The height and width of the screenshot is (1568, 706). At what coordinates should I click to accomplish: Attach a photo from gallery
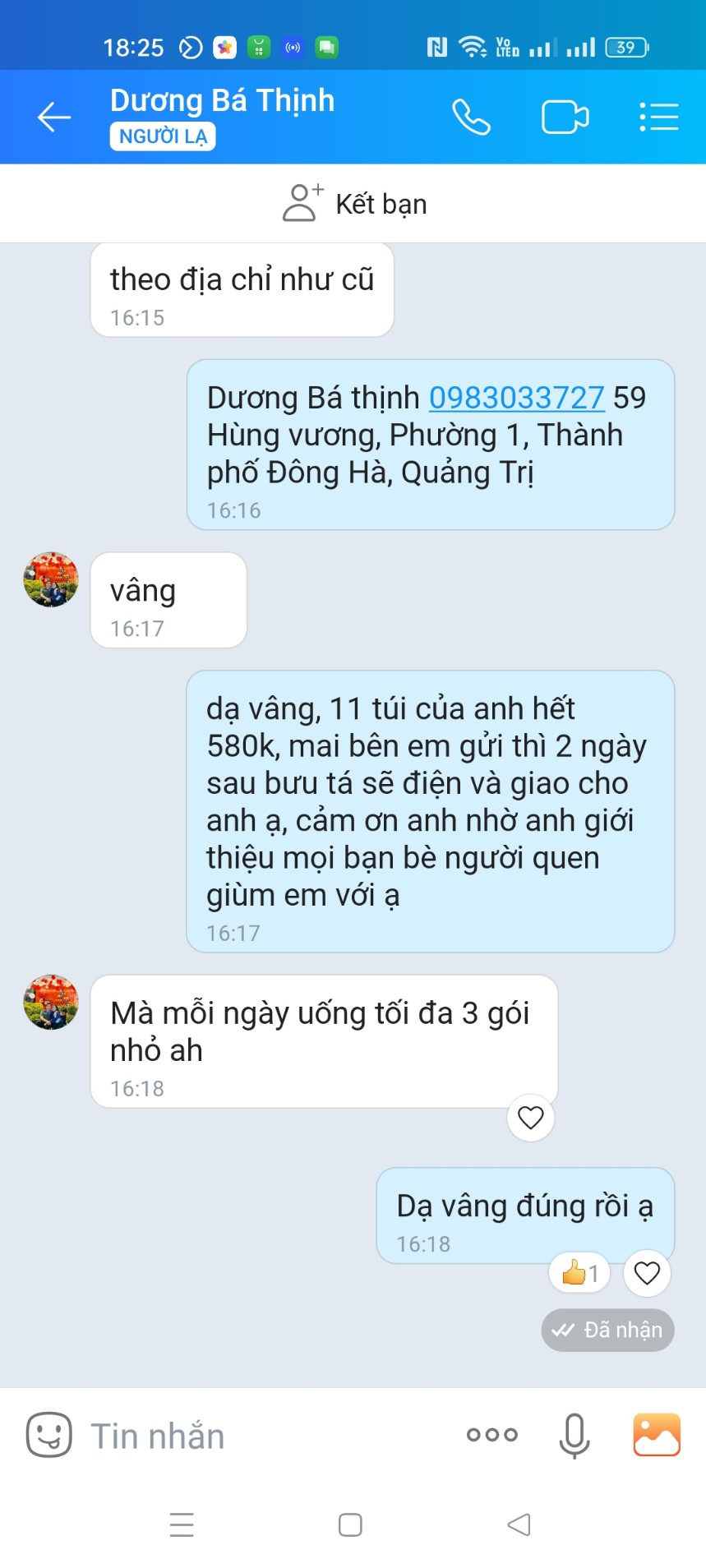coord(656,1435)
